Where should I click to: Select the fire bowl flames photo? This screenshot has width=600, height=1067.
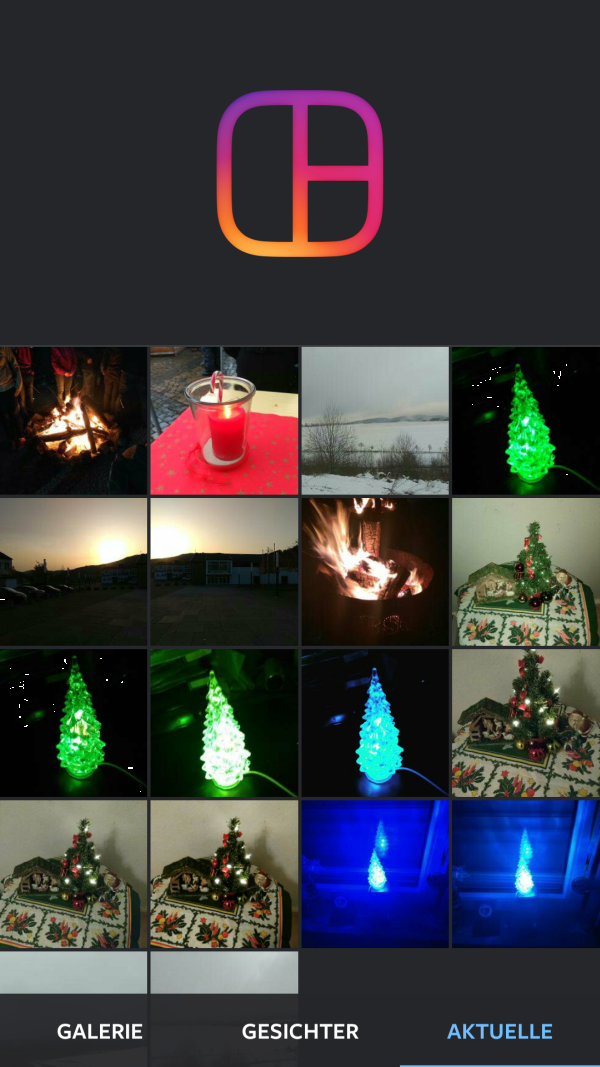376,572
